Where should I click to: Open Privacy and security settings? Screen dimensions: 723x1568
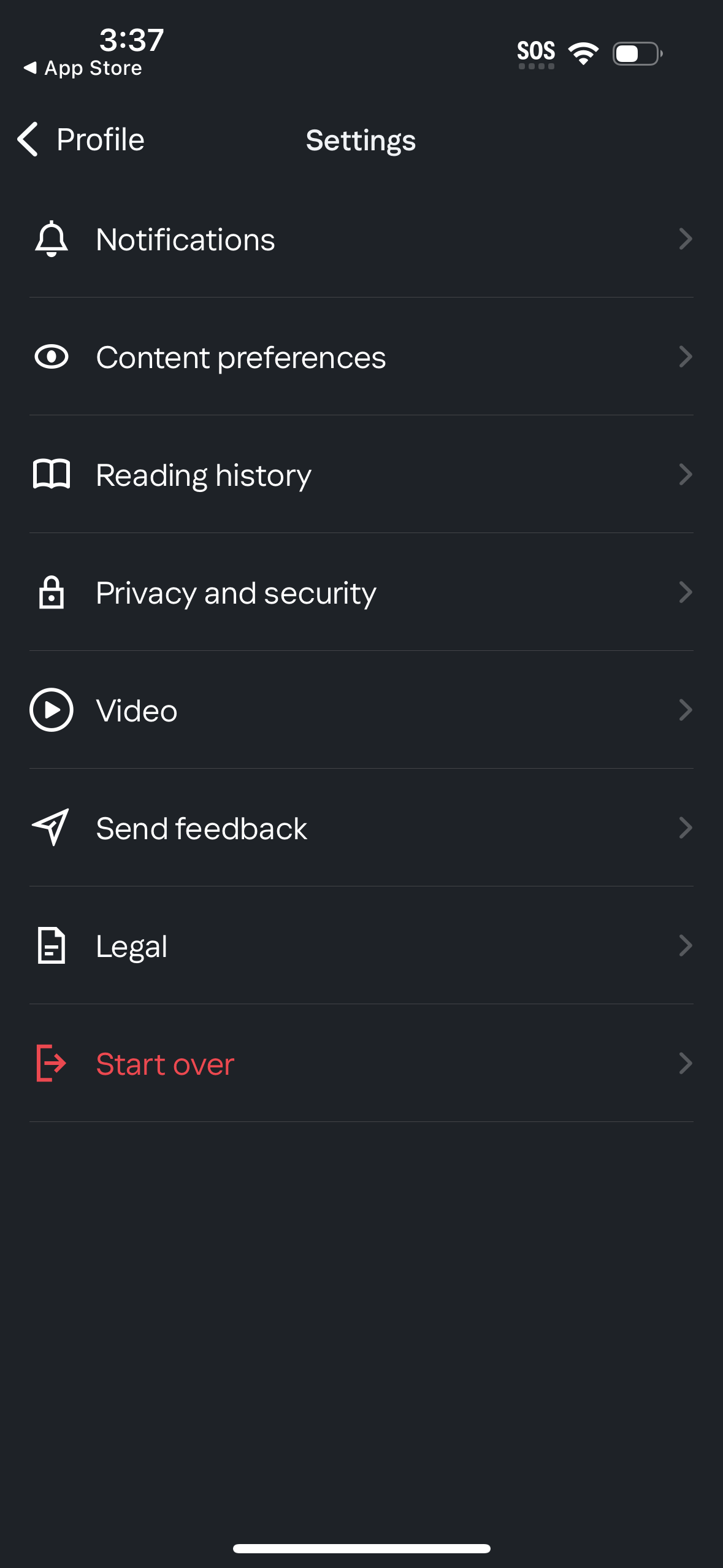(x=361, y=593)
